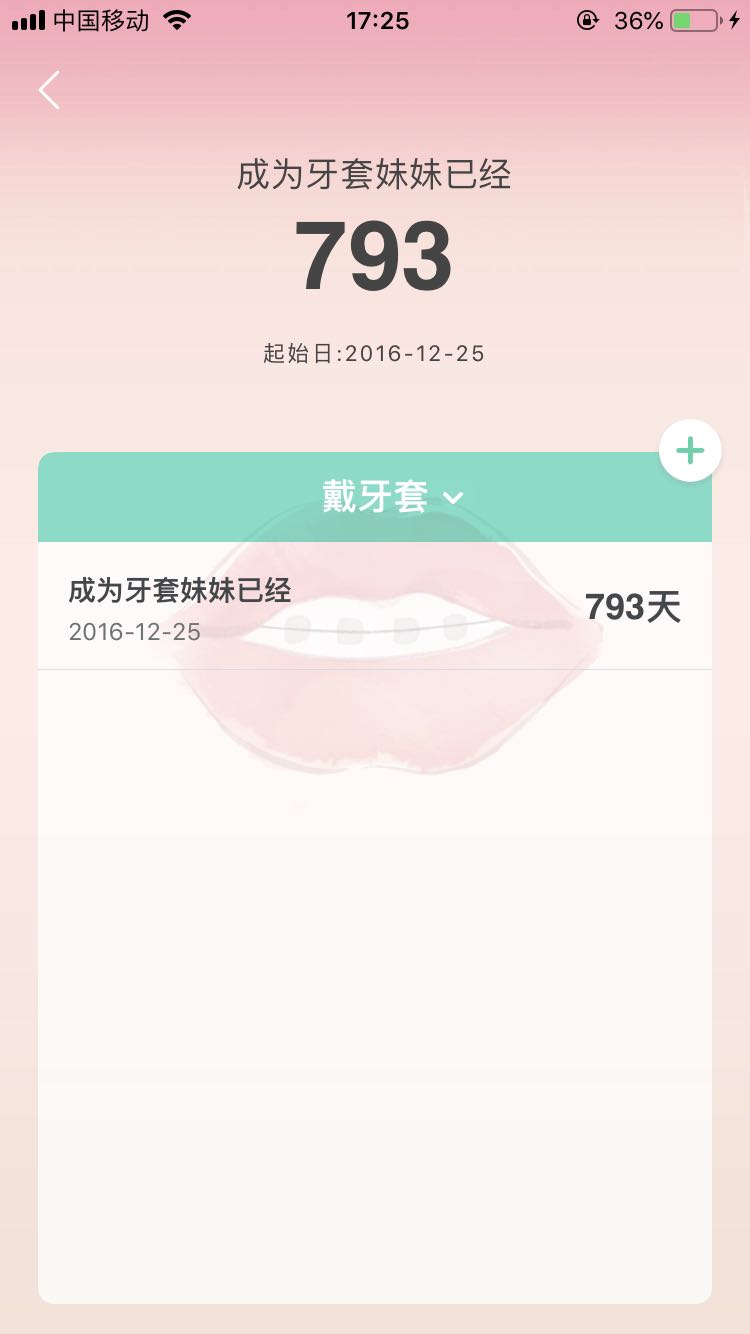Expand the 戴牙套 category dropdown
Screen dimensions: 750x1334
[x=392, y=497]
